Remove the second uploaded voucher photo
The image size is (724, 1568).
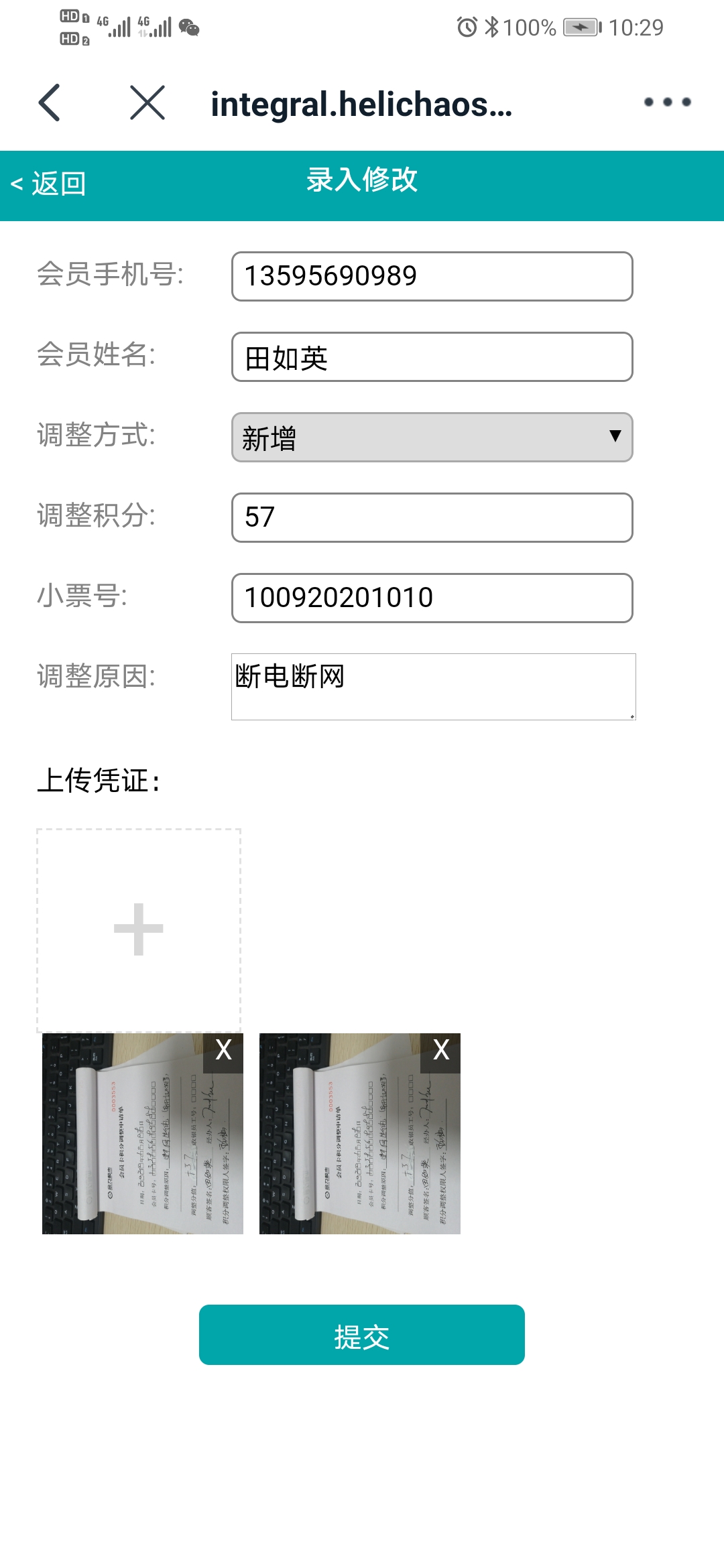[440, 1051]
